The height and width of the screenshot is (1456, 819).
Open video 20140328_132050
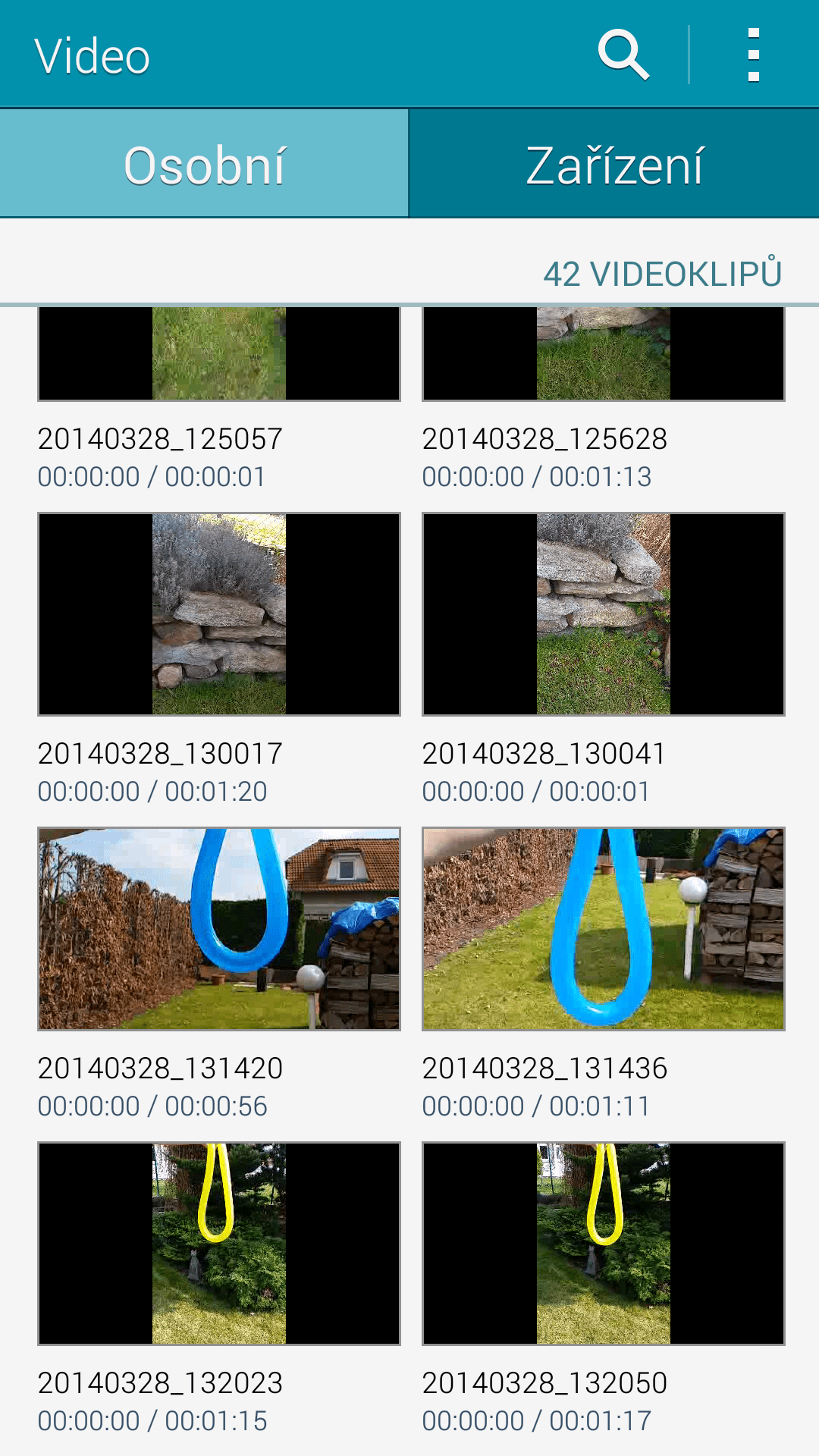click(604, 1244)
